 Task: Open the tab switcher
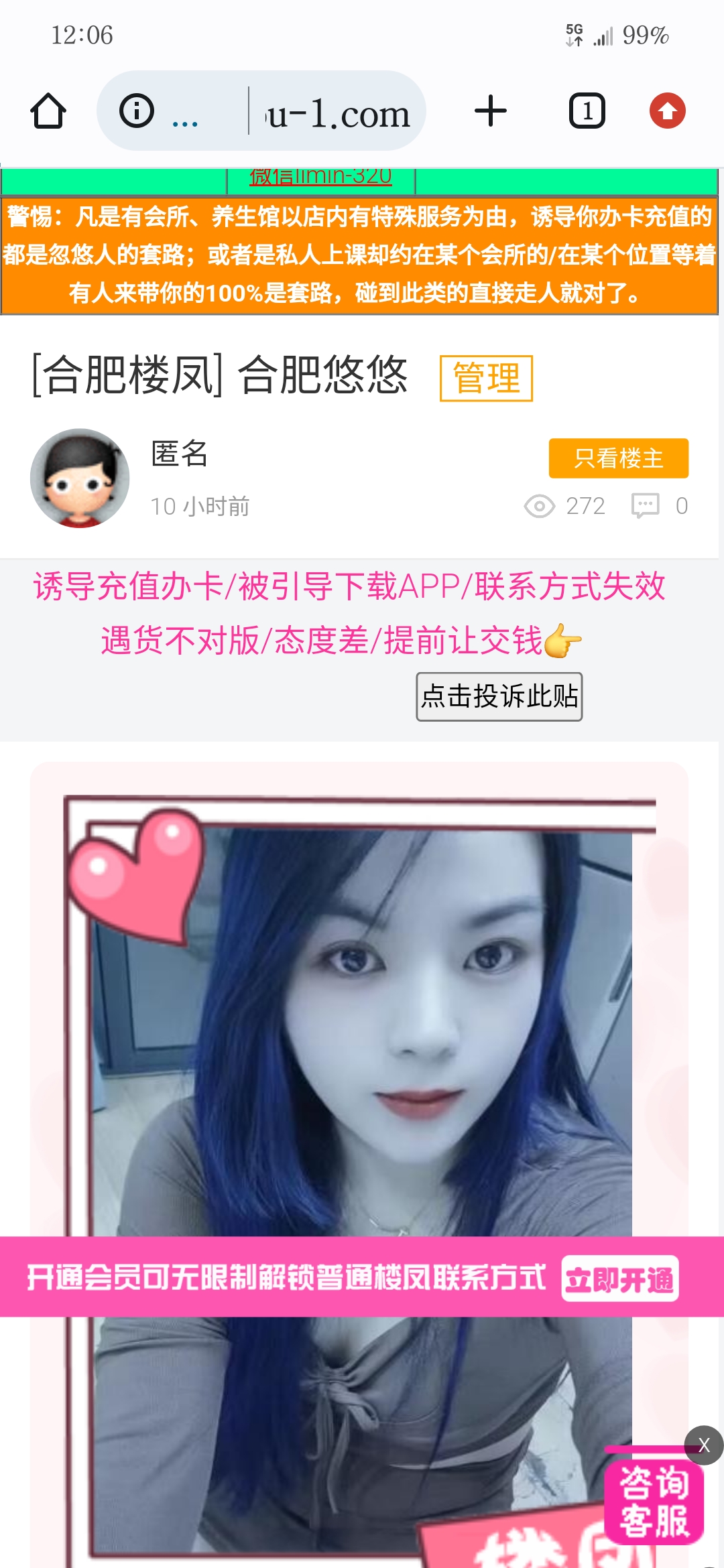[587, 111]
